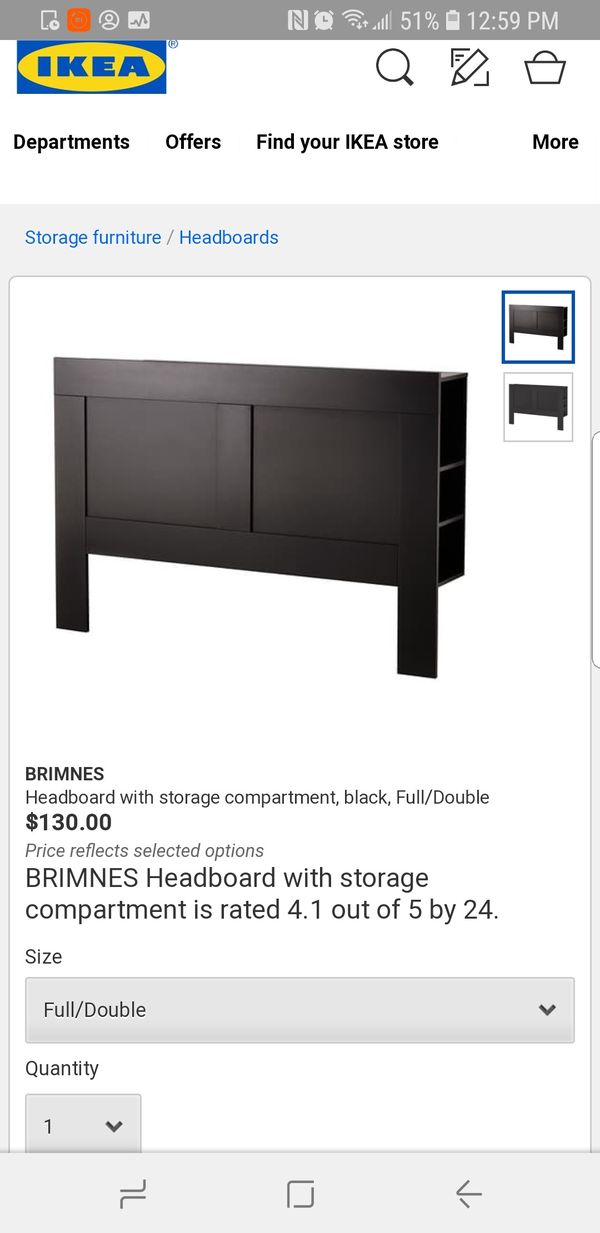600x1233 pixels.
Task: Open the Quantity dropdown
Action: pyautogui.click(x=83, y=1126)
